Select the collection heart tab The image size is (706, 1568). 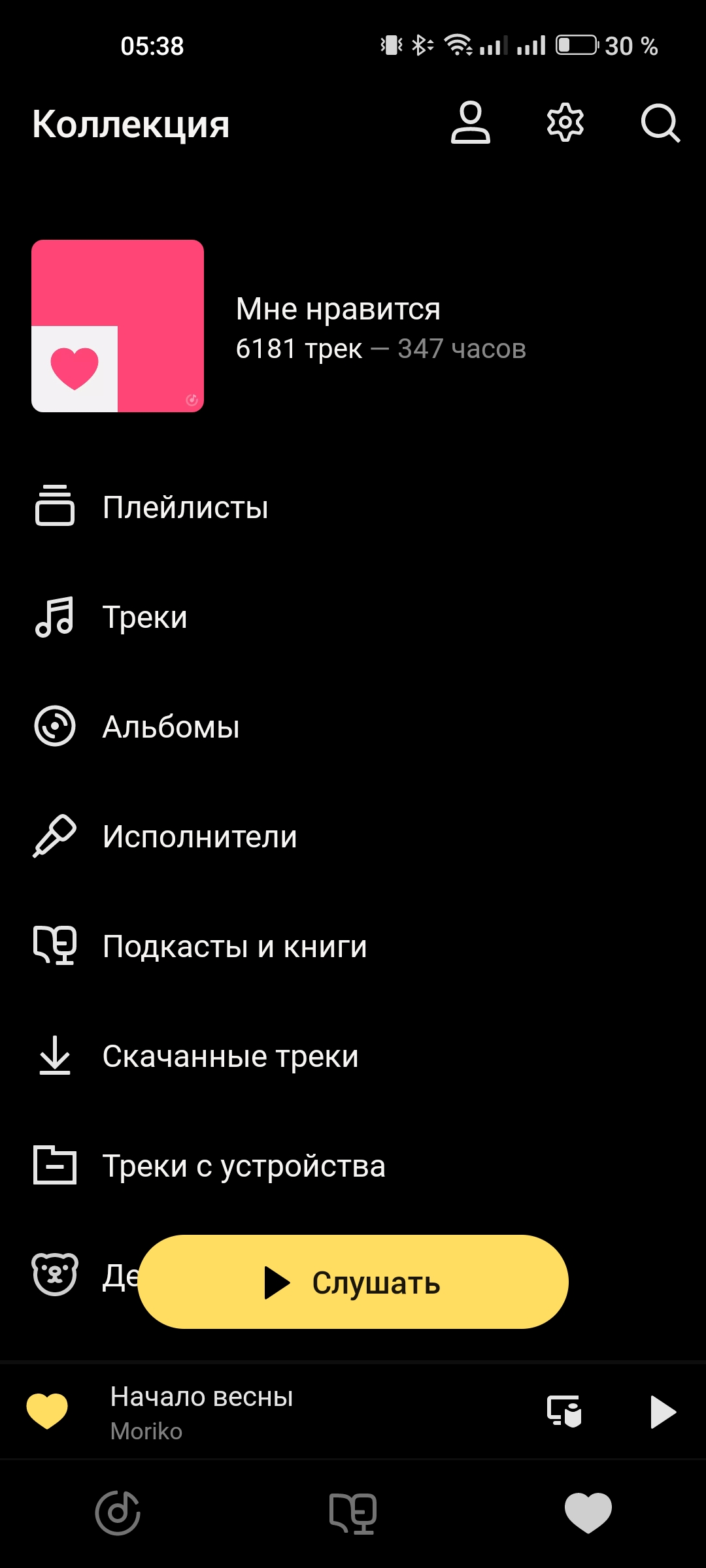click(588, 1512)
